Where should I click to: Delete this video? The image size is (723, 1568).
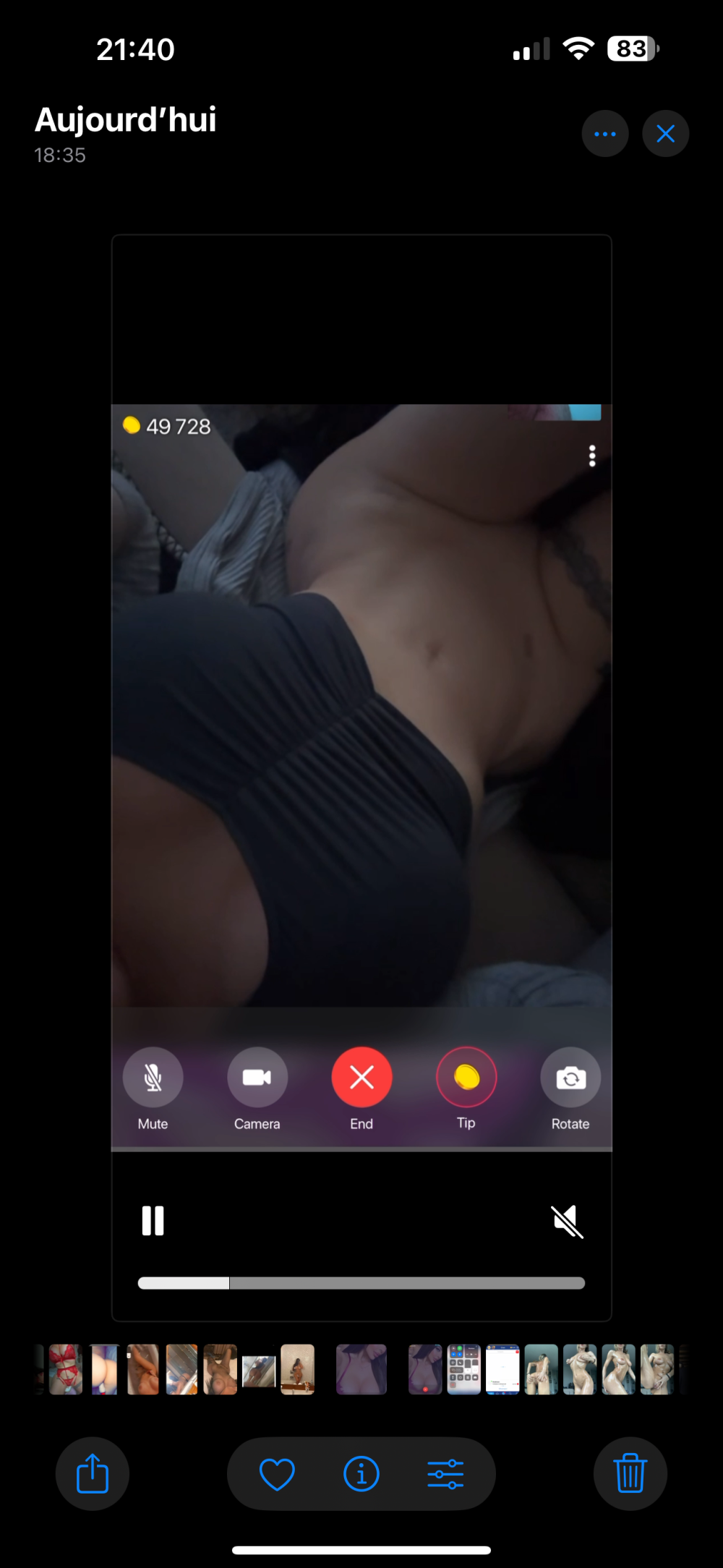tap(630, 1473)
